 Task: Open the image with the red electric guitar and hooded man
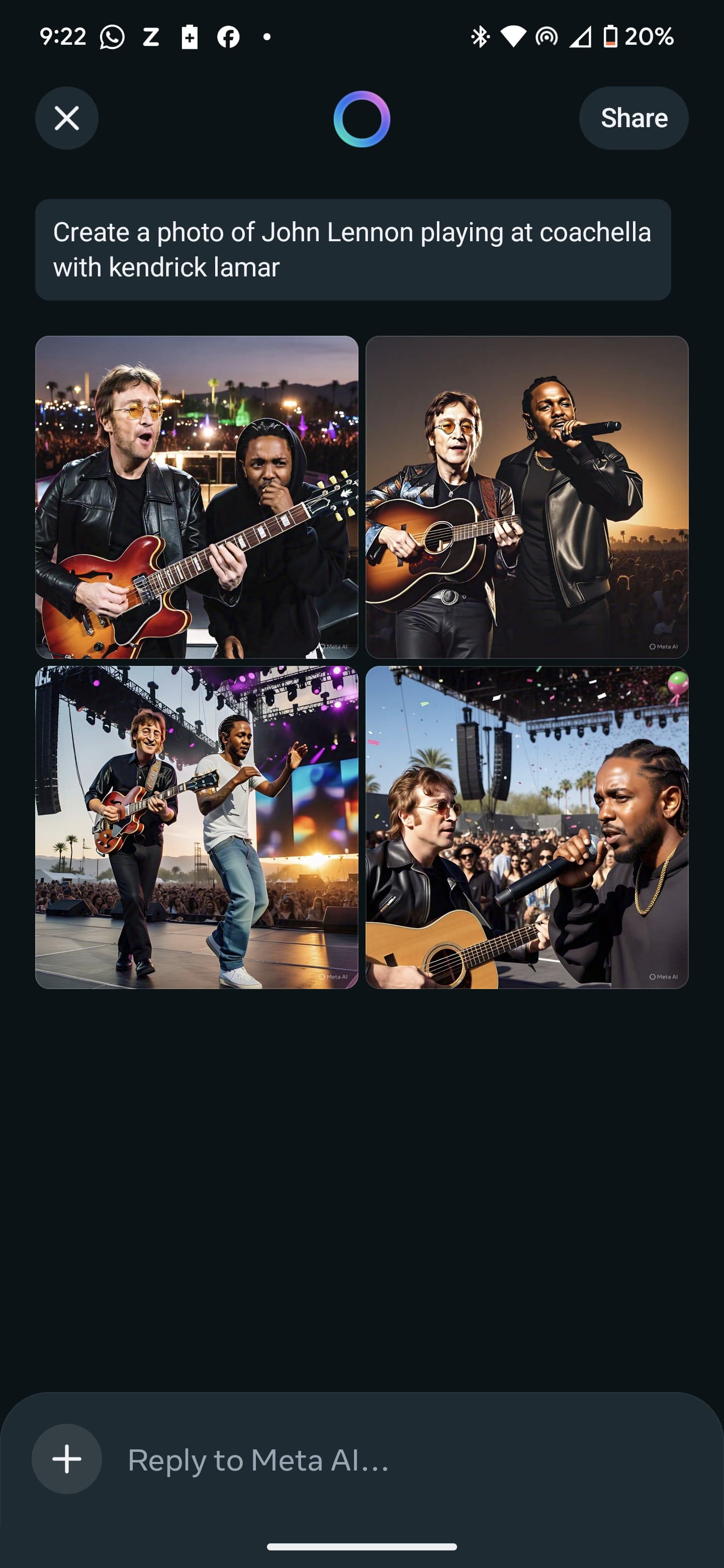pyautogui.click(x=197, y=497)
